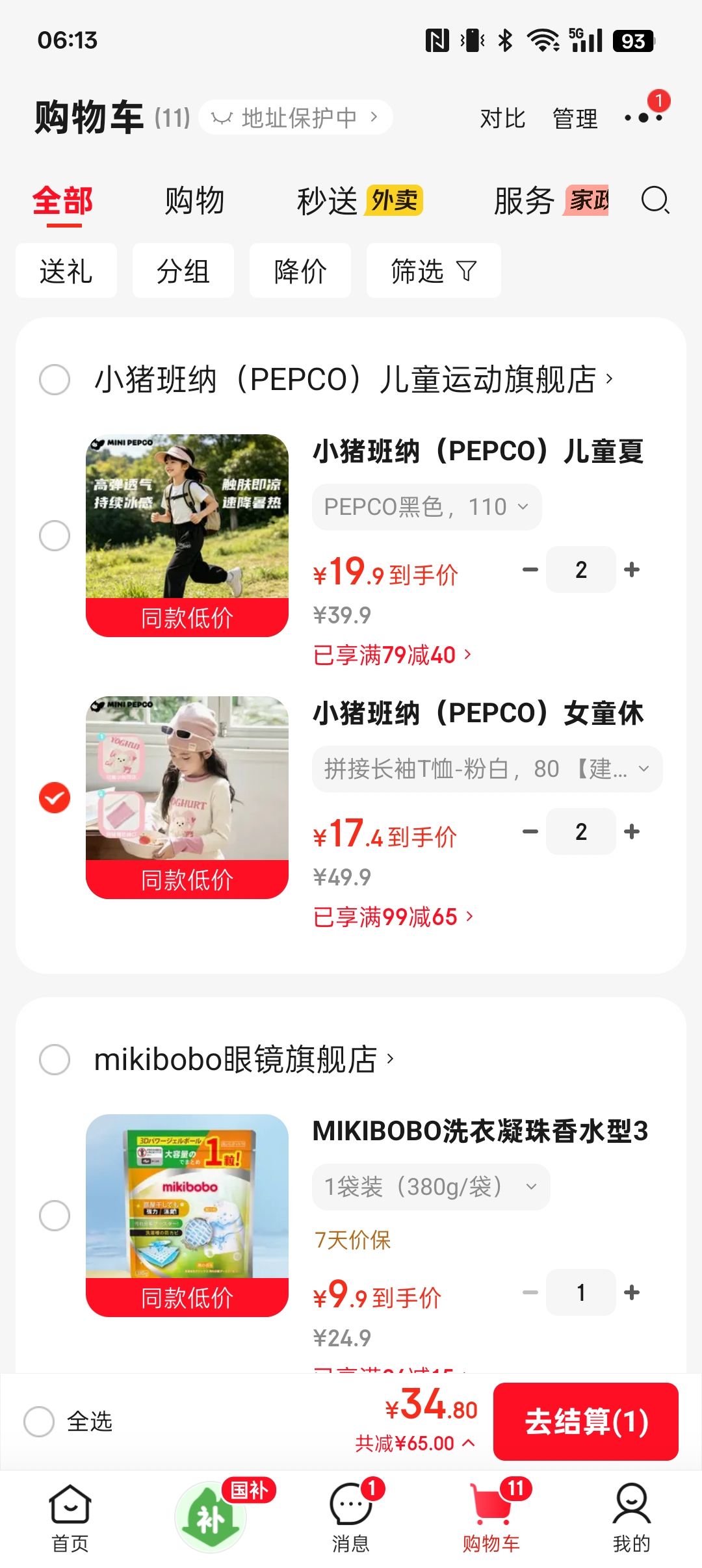View the 已享满99减65 promotion details
This screenshot has height=1568, width=702.
pos(393,917)
